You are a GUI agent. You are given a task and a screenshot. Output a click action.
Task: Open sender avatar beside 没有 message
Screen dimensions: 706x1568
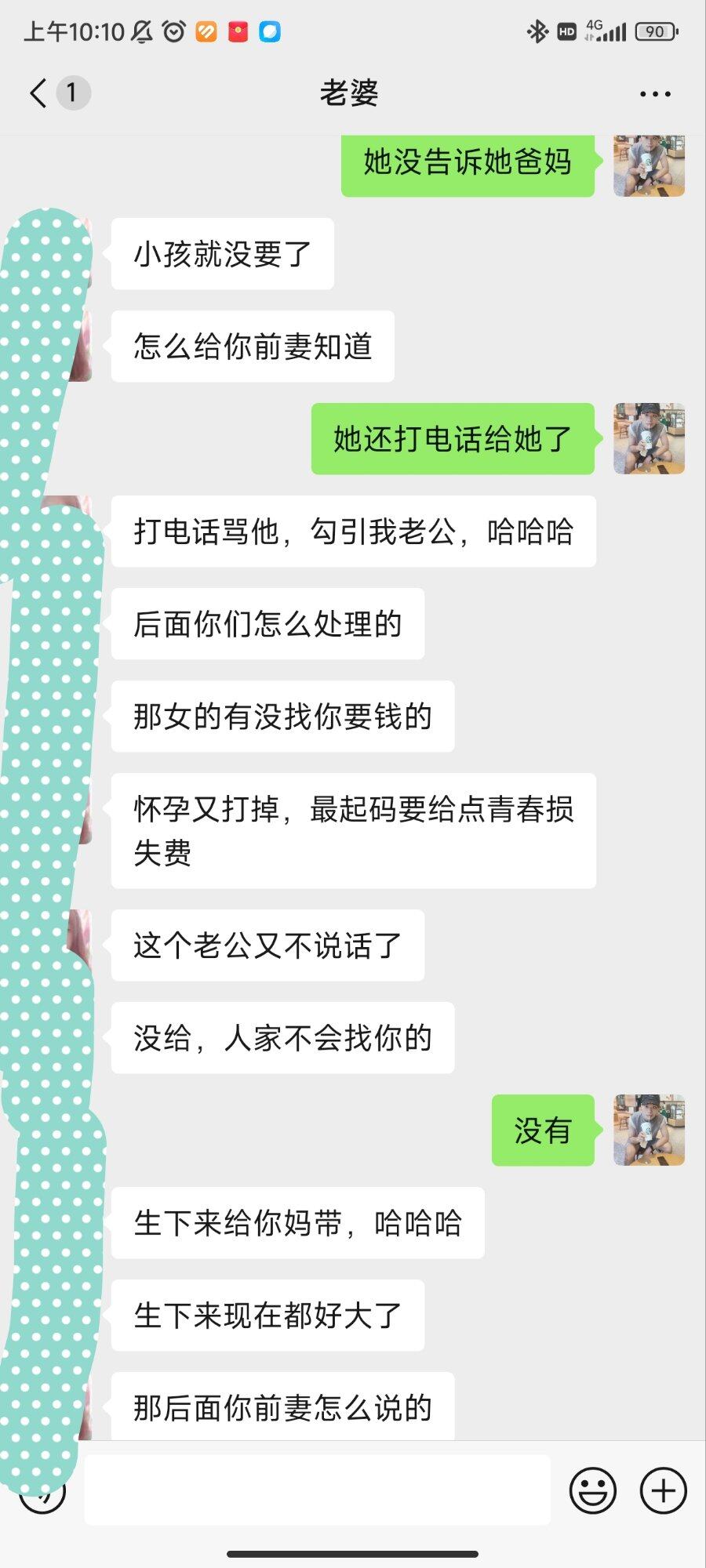[649, 1130]
